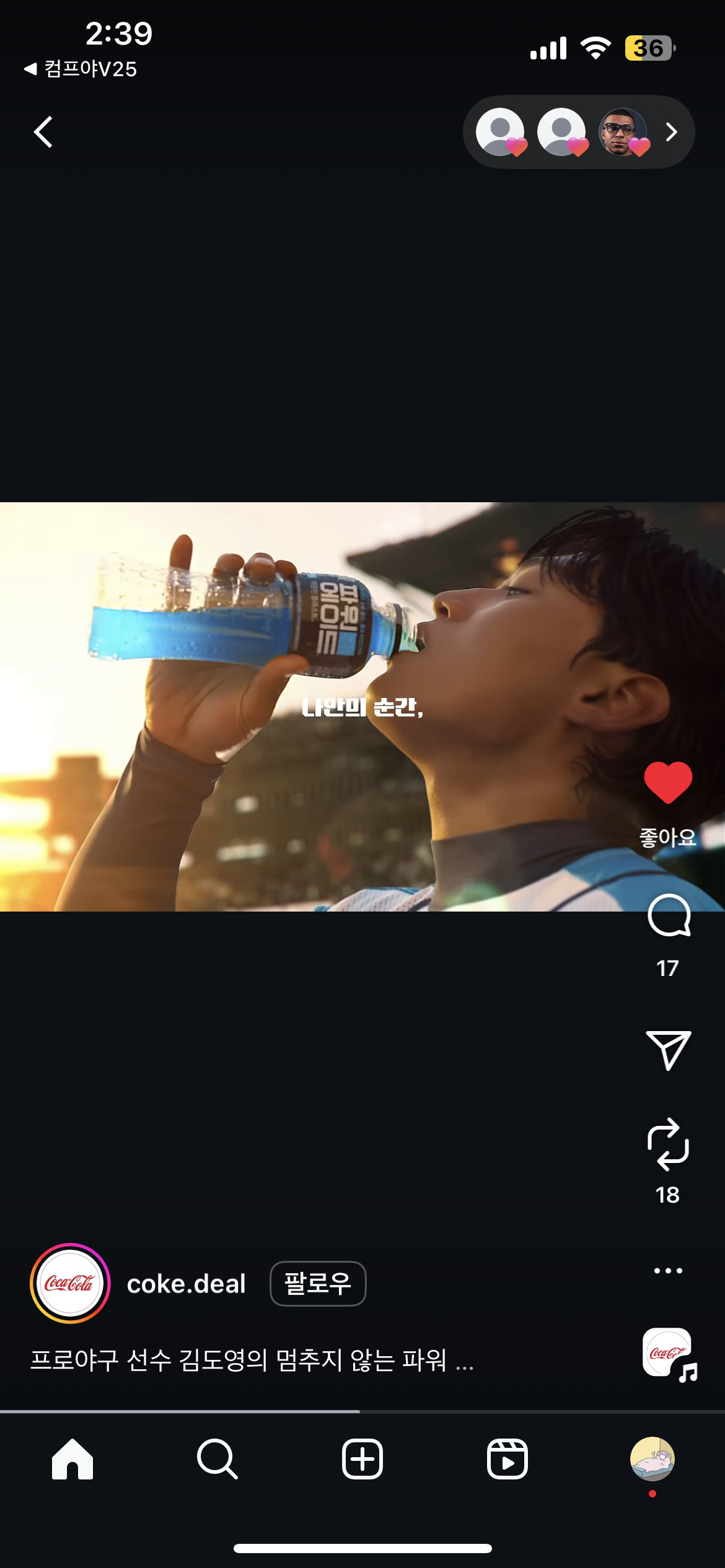The width and height of the screenshot is (725, 1568).
Task: Open my profile tab
Action: point(652,1459)
